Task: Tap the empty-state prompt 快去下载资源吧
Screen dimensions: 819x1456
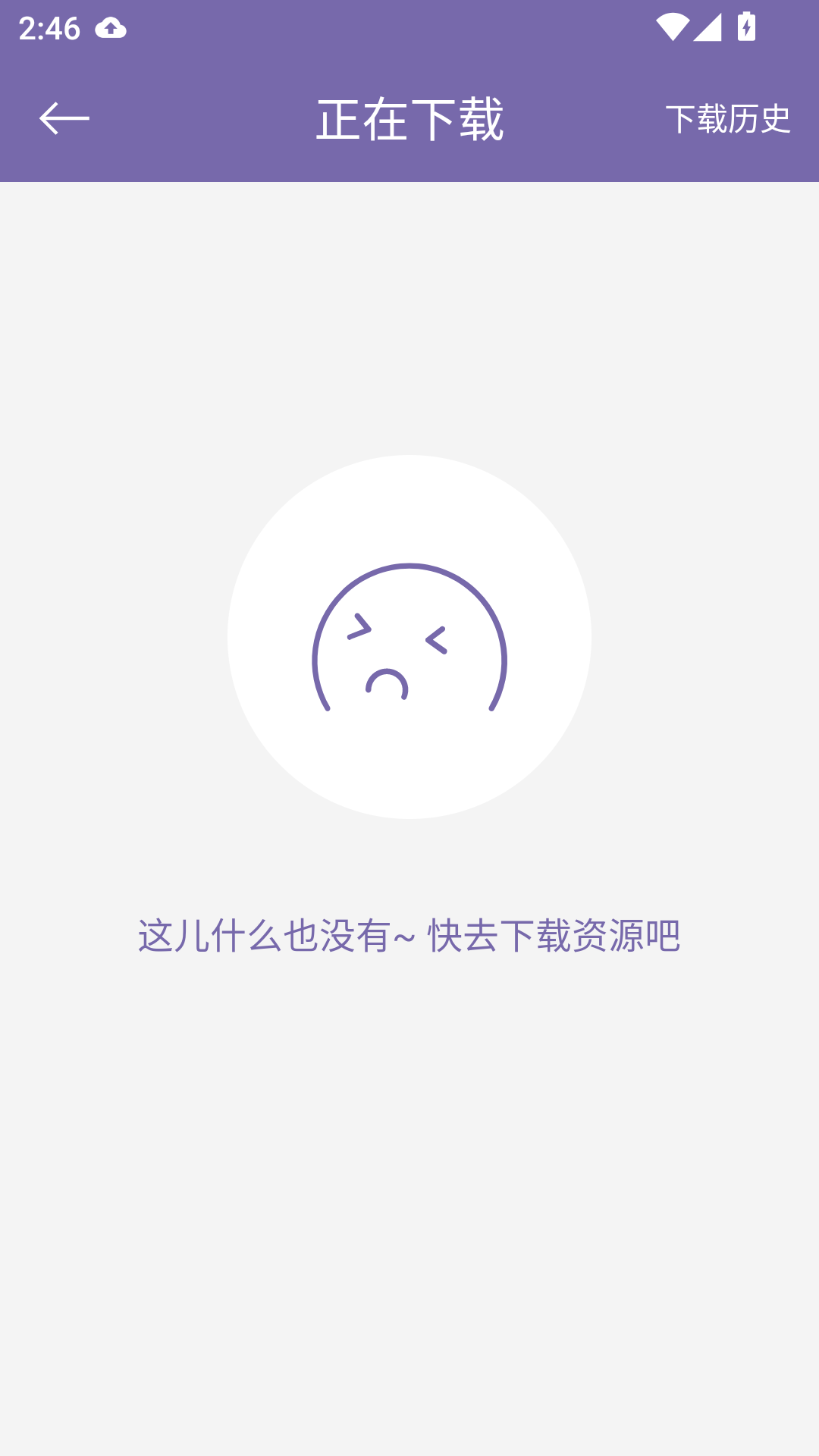Action: pos(555,937)
